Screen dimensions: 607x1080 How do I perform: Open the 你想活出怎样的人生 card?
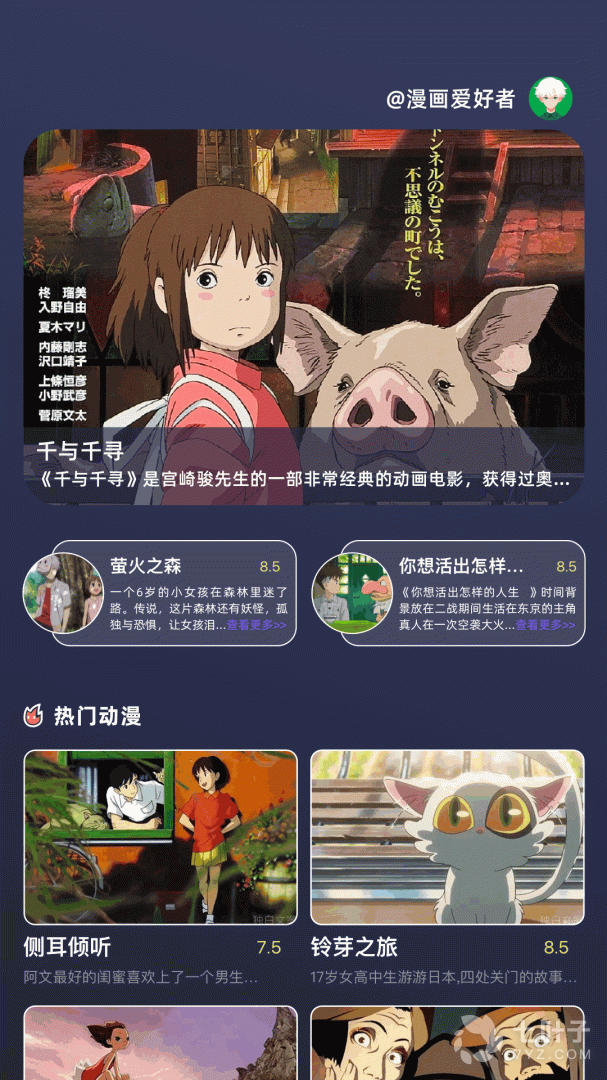pyautogui.click(x=465, y=593)
